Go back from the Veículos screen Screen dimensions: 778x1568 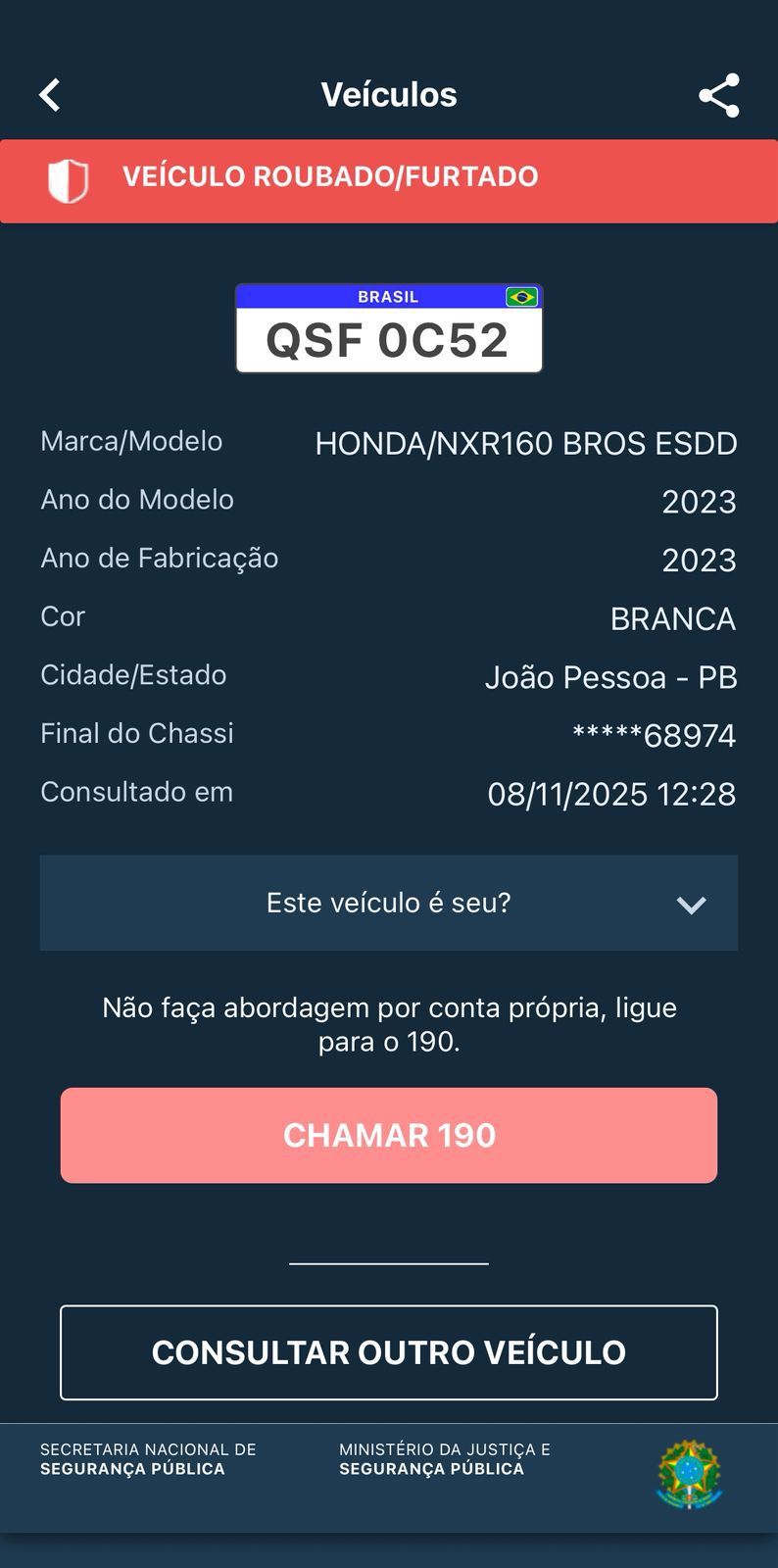50,95
